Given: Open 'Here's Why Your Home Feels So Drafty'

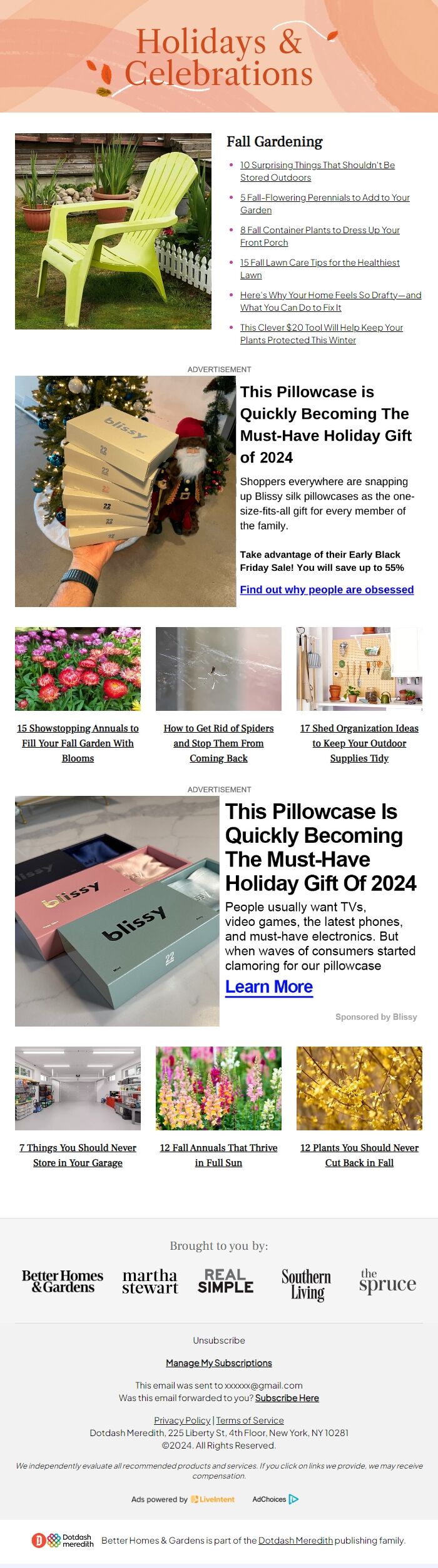Looking at the screenshot, I should point(330,295).
